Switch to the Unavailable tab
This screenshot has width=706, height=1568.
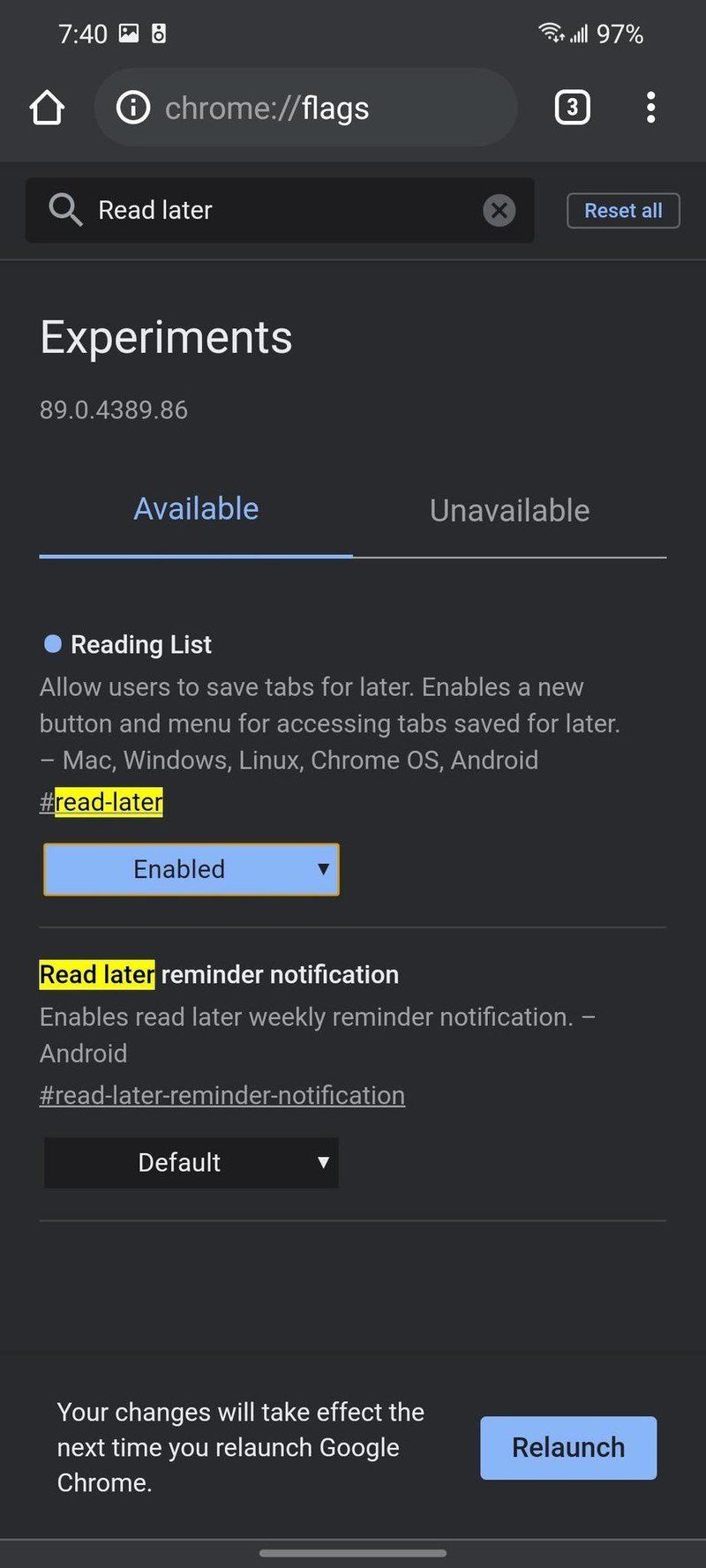point(508,510)
